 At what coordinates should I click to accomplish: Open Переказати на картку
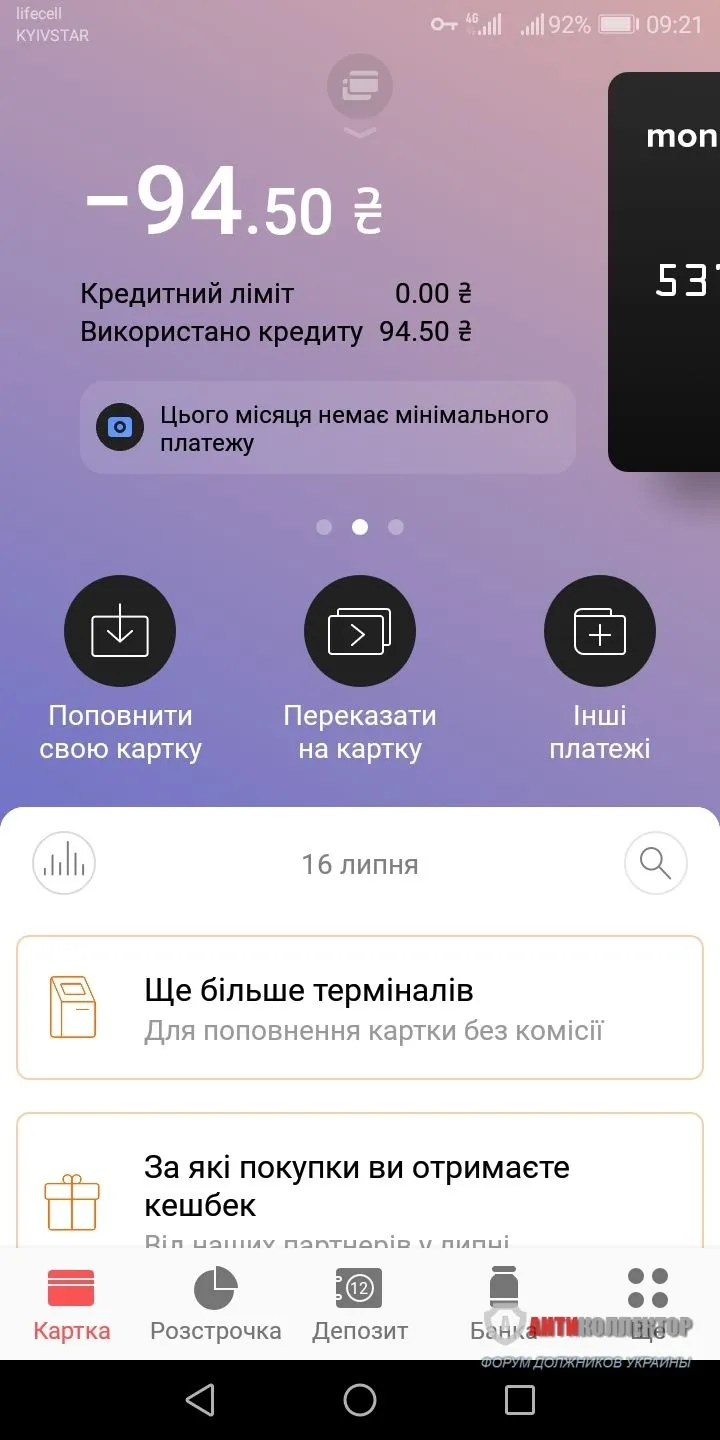(360, 631)
